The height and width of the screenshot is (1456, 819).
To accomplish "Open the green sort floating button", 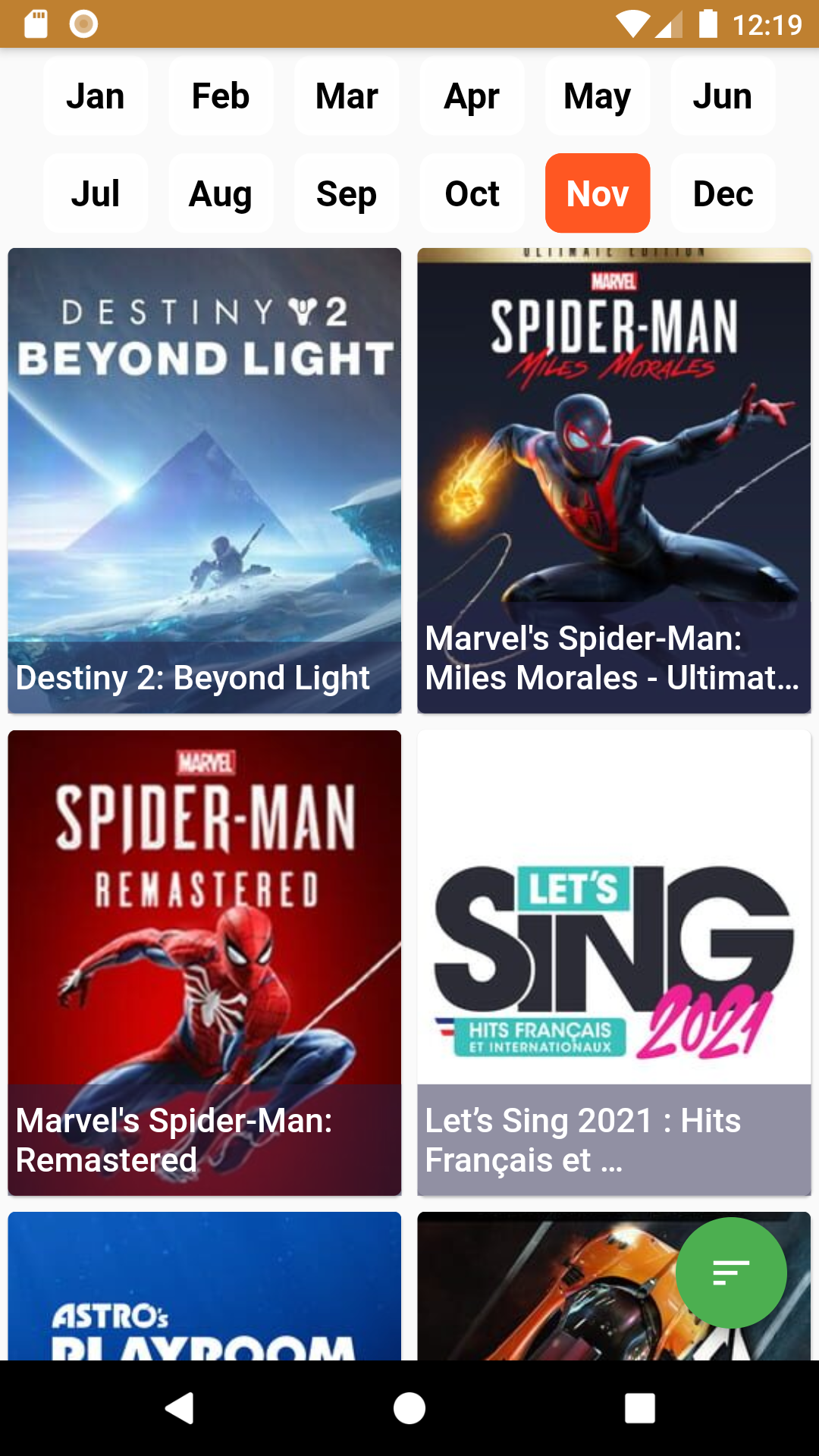I will click(x=731, y=1272).
